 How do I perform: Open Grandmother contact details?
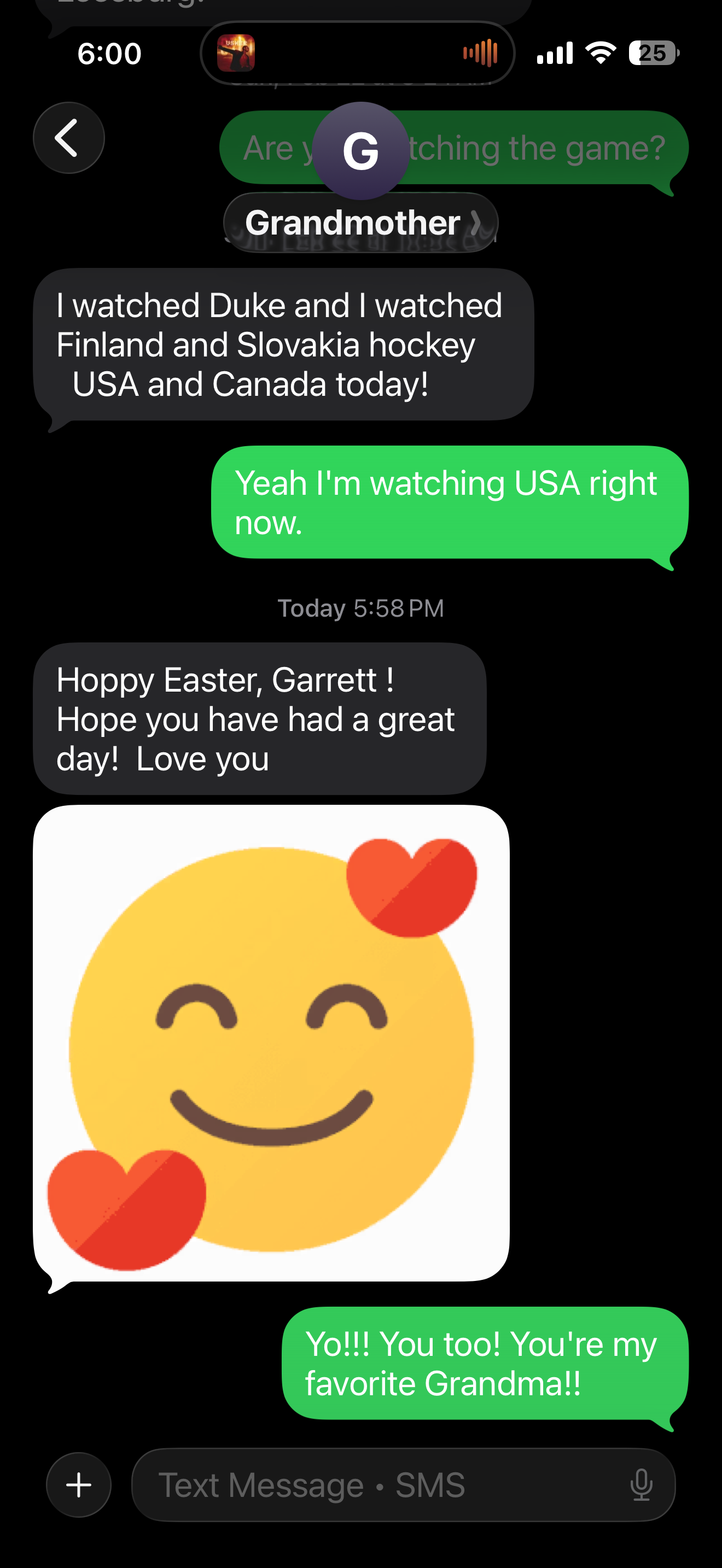360,223
